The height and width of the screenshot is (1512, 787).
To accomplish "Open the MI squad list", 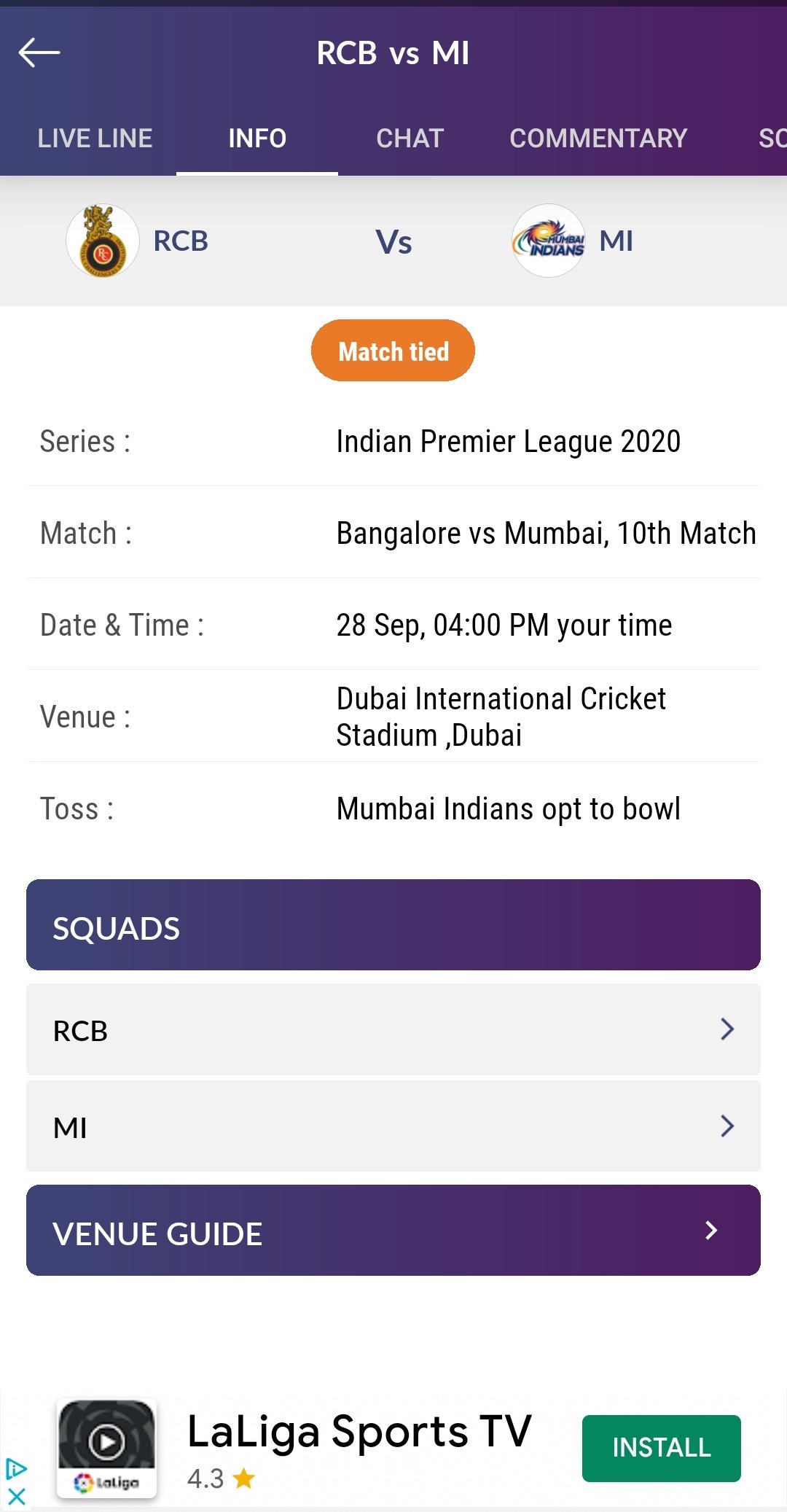I will click(393, 1126).
